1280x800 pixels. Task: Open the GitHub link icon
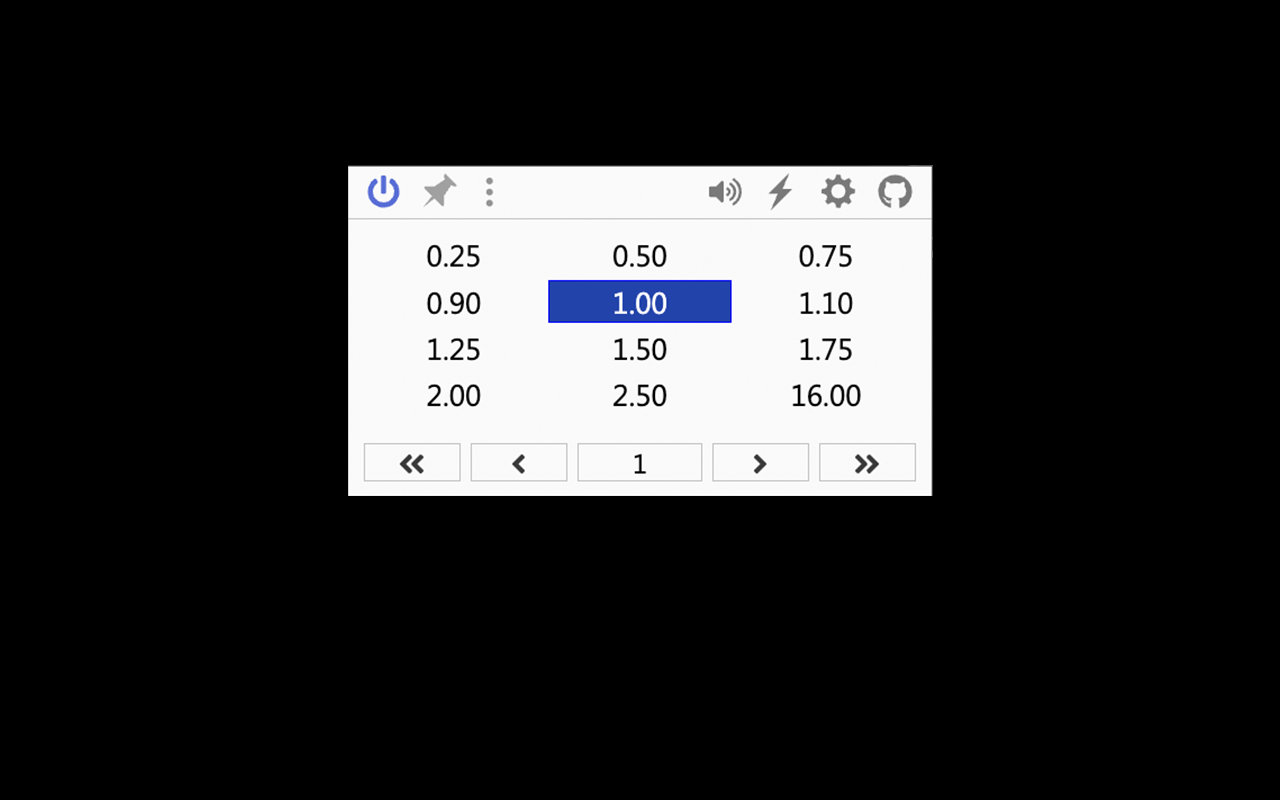pyautogui.click(x=895, y=191)
